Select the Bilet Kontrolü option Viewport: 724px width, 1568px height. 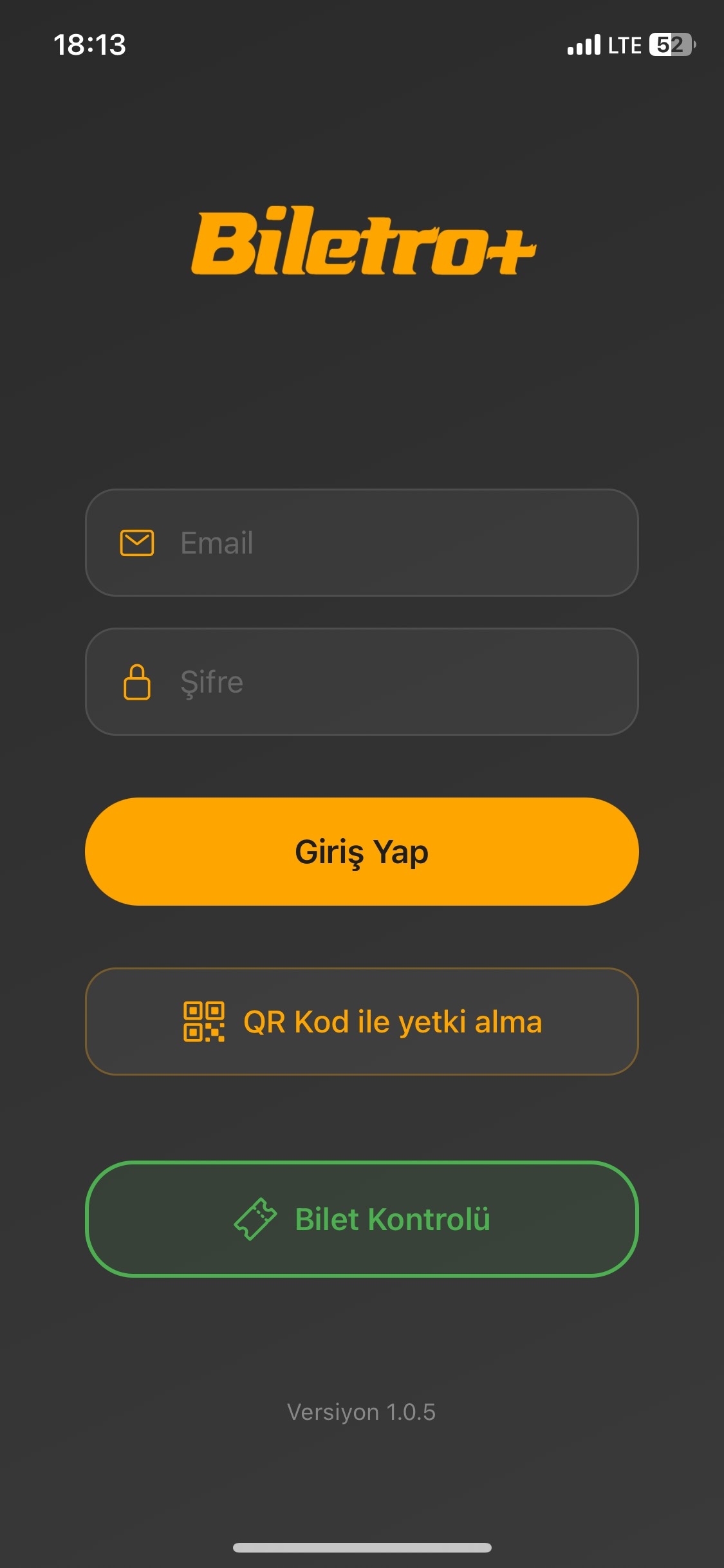pyautogui.click(x=362, y=1218)
